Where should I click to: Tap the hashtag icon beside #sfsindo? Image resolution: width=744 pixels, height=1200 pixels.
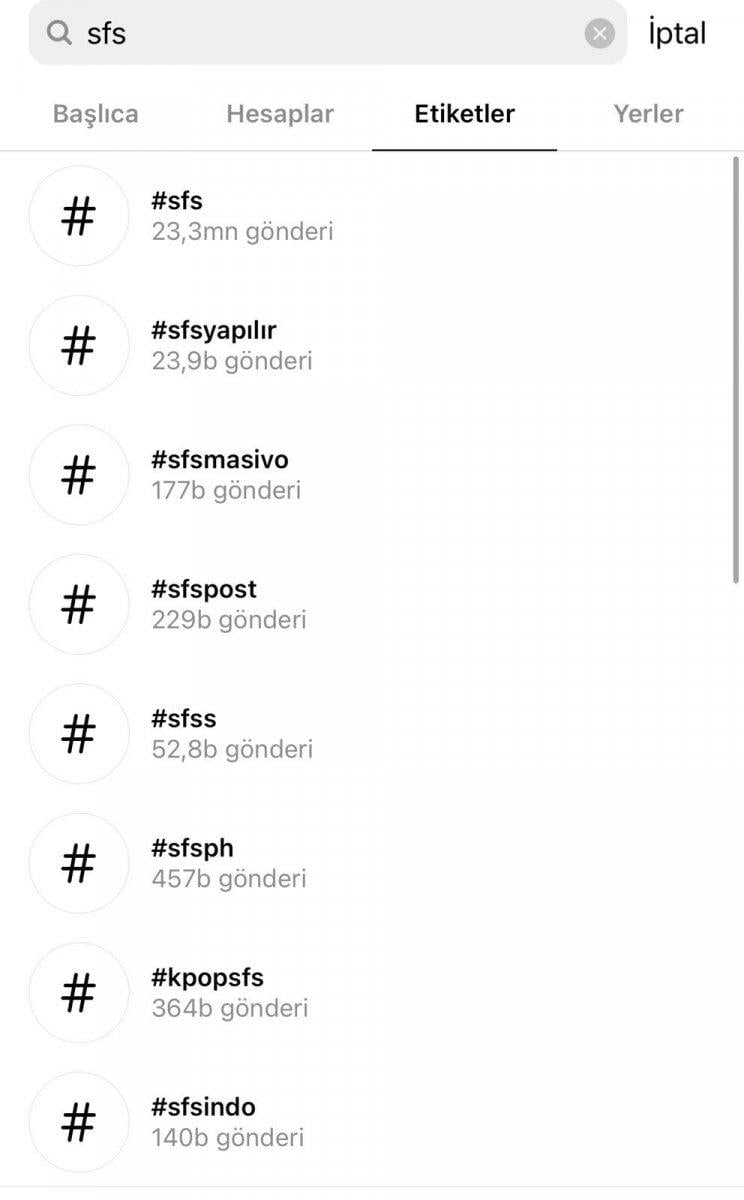pos(79,1121)
